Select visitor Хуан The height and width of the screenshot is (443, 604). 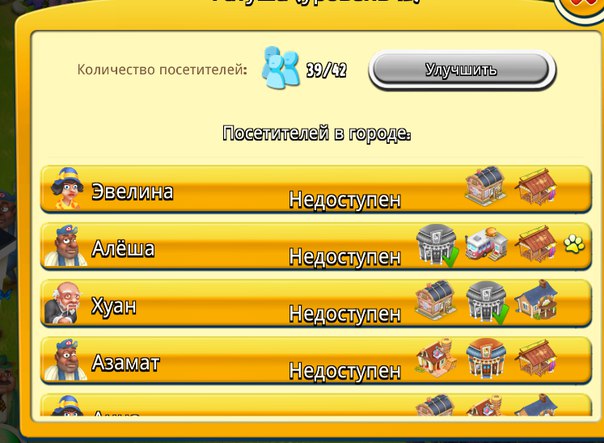pyautogui.click(x=310, y=305)
